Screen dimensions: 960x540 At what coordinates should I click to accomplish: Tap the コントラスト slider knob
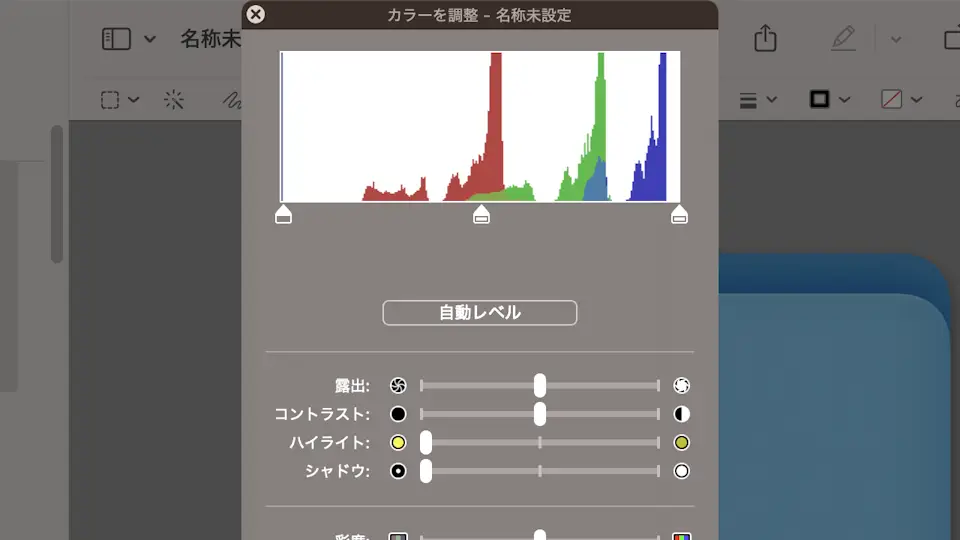(x=540, y=414)
